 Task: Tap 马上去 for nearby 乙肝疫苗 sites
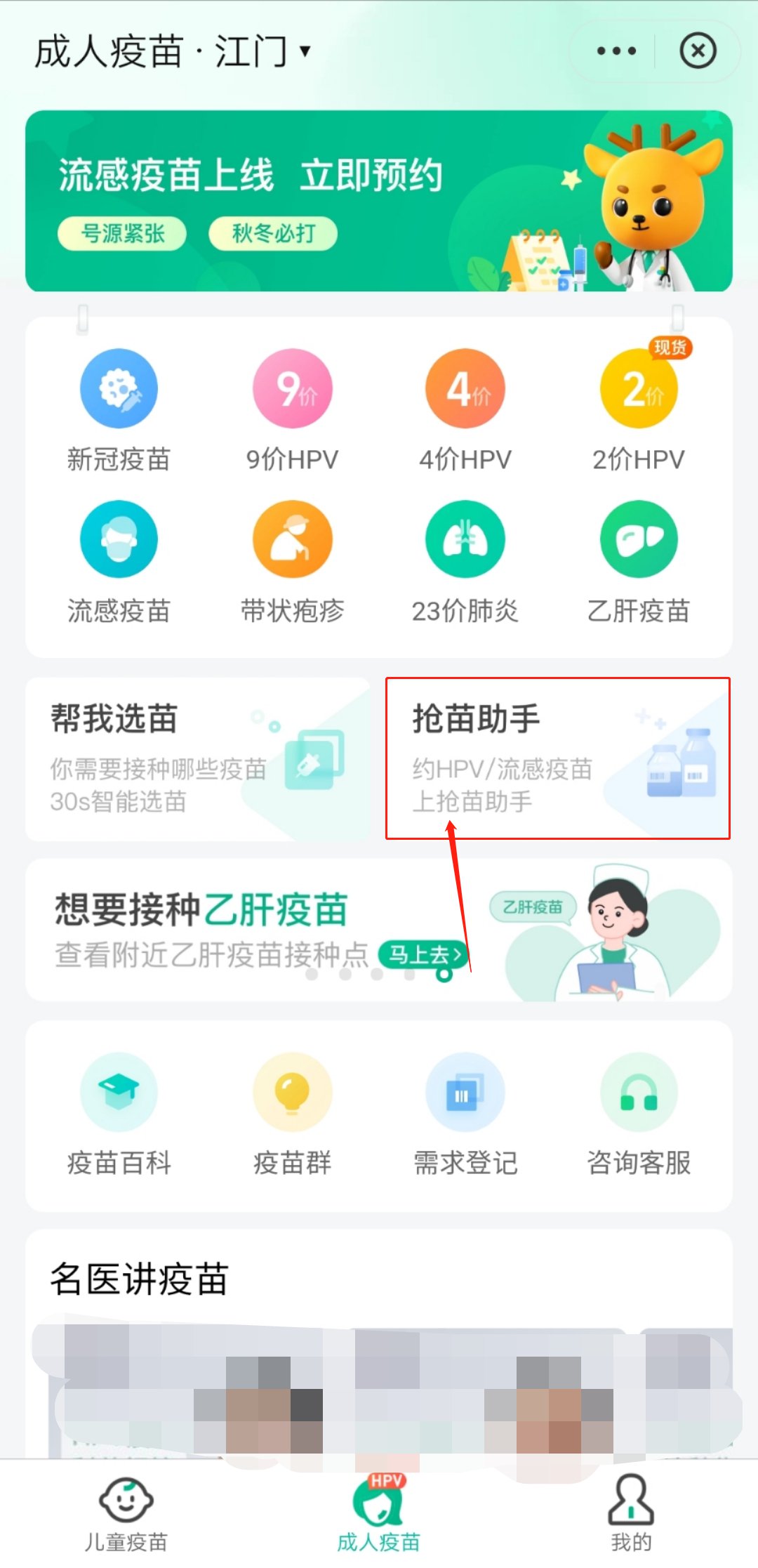(x=423, y=955)
